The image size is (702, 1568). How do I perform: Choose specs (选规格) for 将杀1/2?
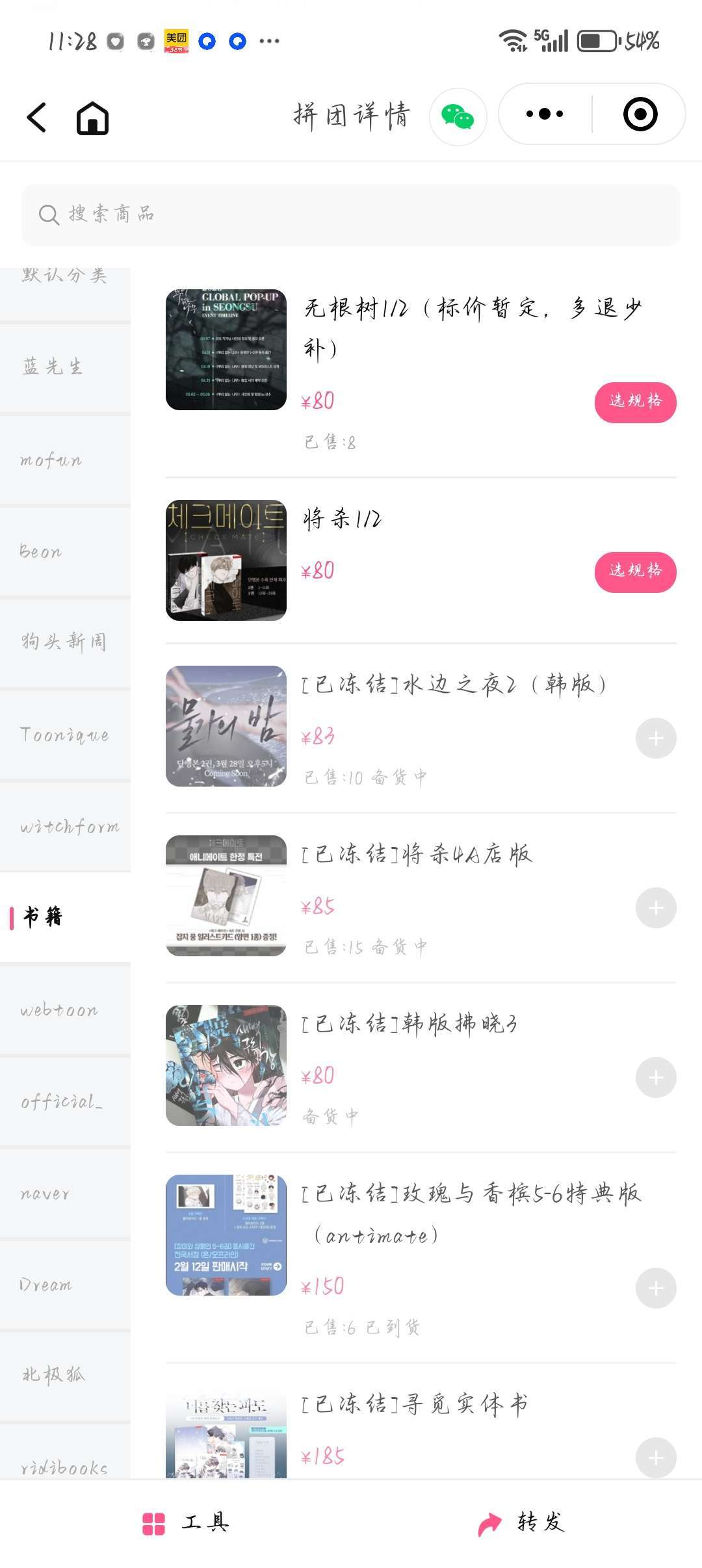tap(635, 572)
